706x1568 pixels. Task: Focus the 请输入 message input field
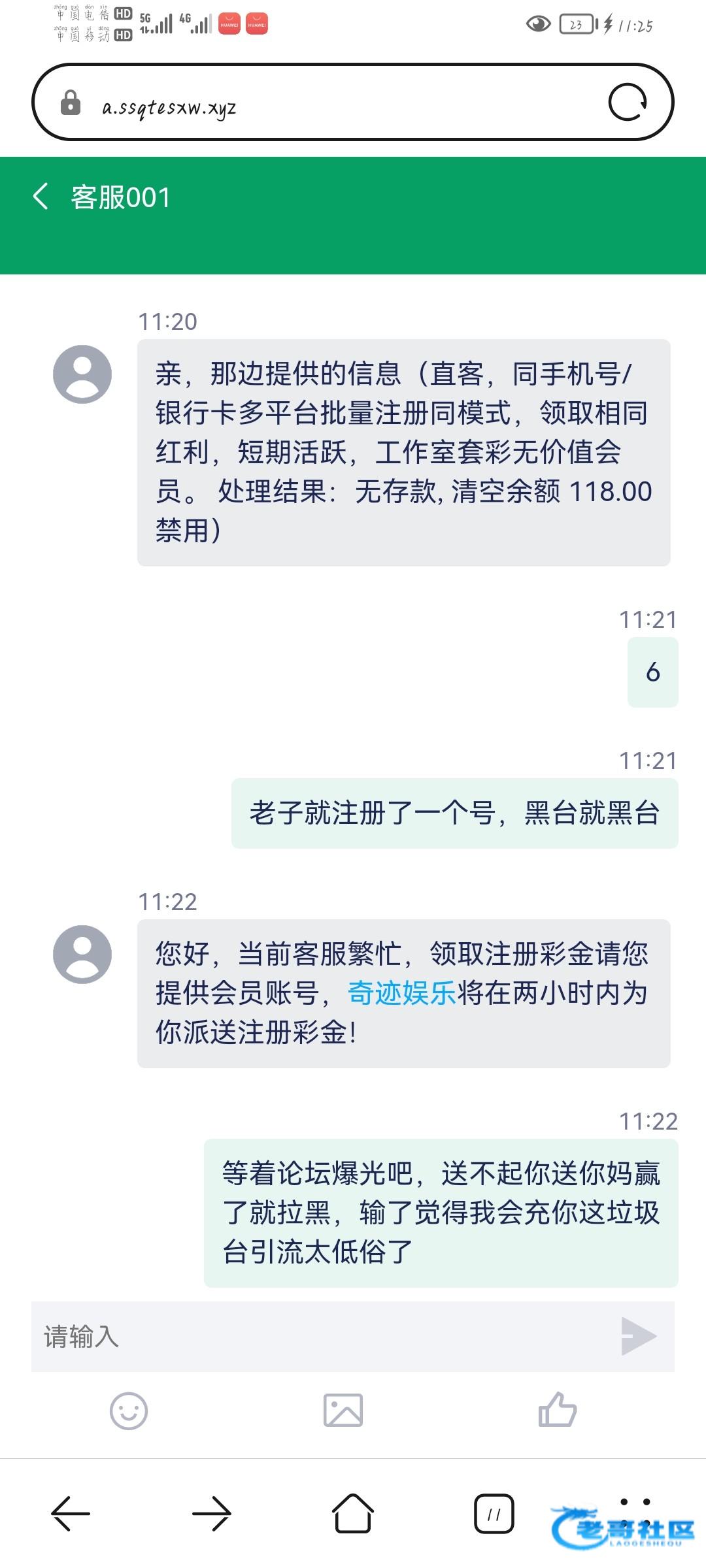(x=320, y=1336)
